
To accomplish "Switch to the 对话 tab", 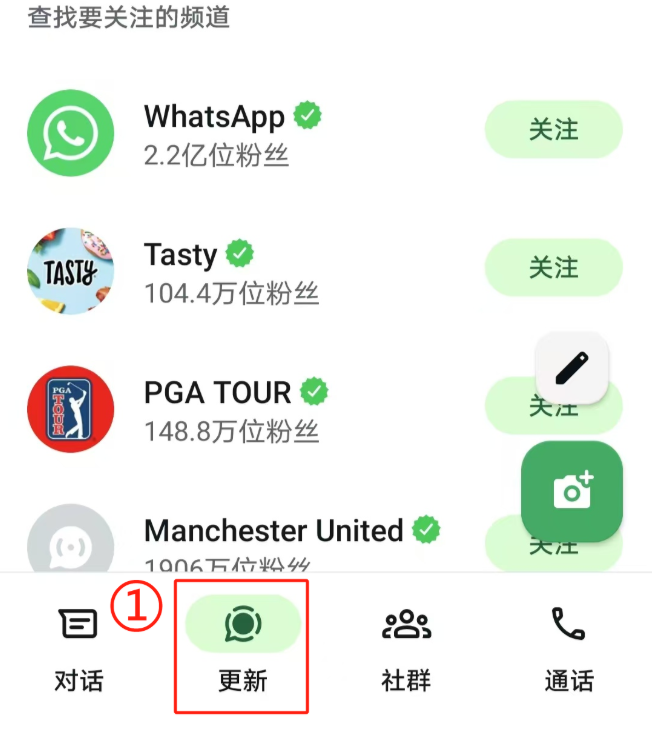I will pos(78,650).
